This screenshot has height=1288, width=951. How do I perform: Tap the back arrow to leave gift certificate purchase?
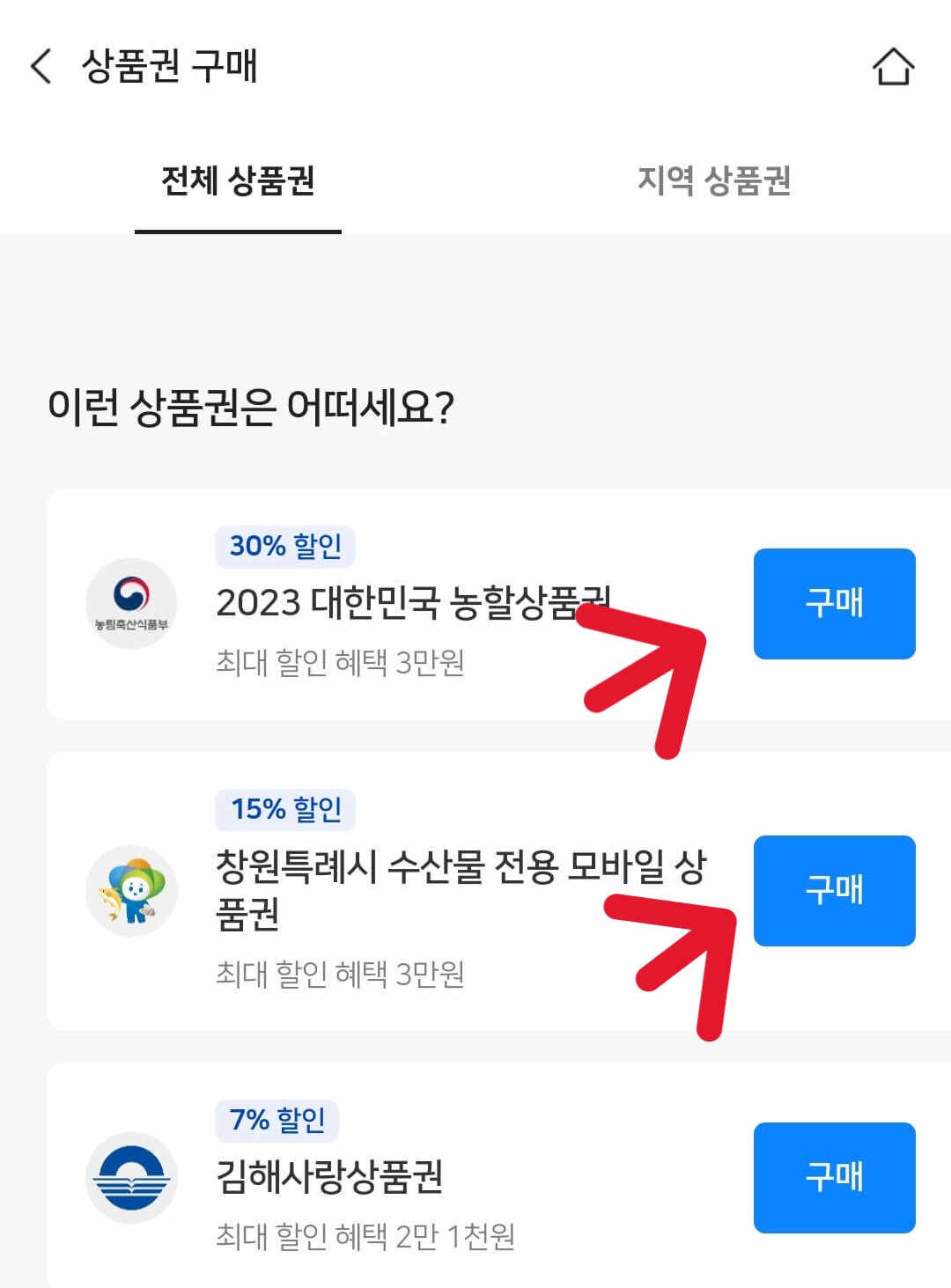pyautogui.click(x=41, y=67)
